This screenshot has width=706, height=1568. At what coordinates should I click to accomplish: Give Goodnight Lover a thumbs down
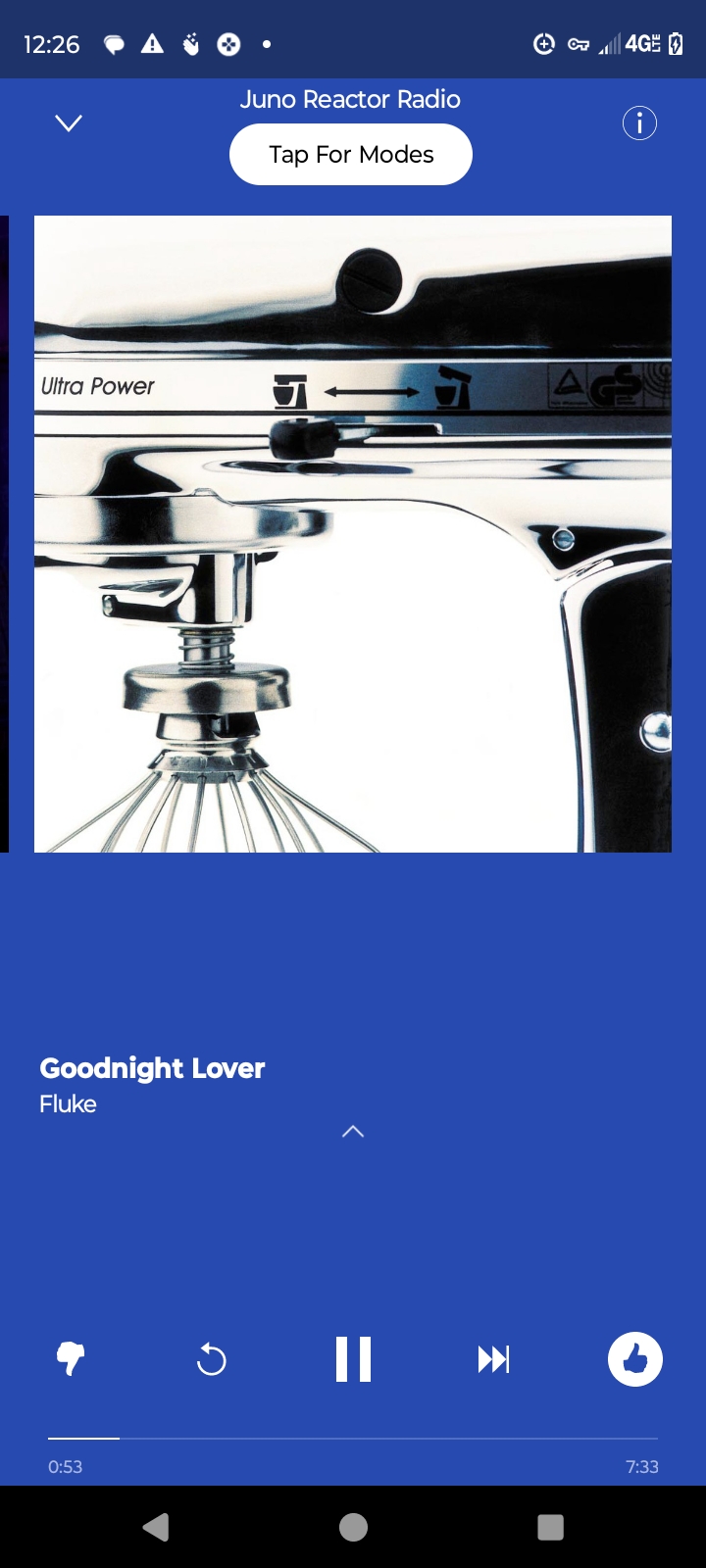pyautogui.click(x=71, y=1359)
